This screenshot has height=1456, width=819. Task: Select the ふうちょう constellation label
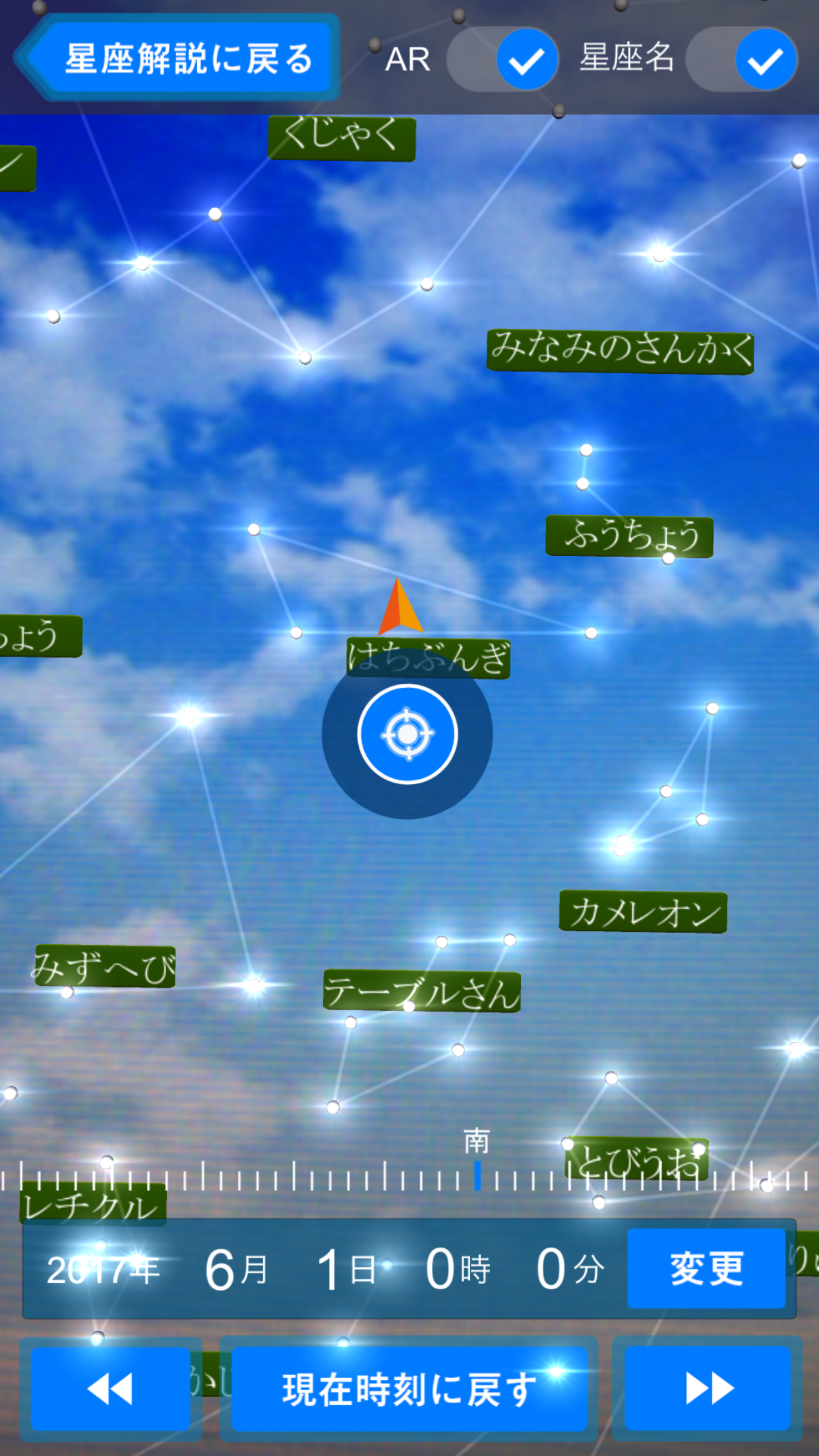pyautogui.click(x=629, y=536)
